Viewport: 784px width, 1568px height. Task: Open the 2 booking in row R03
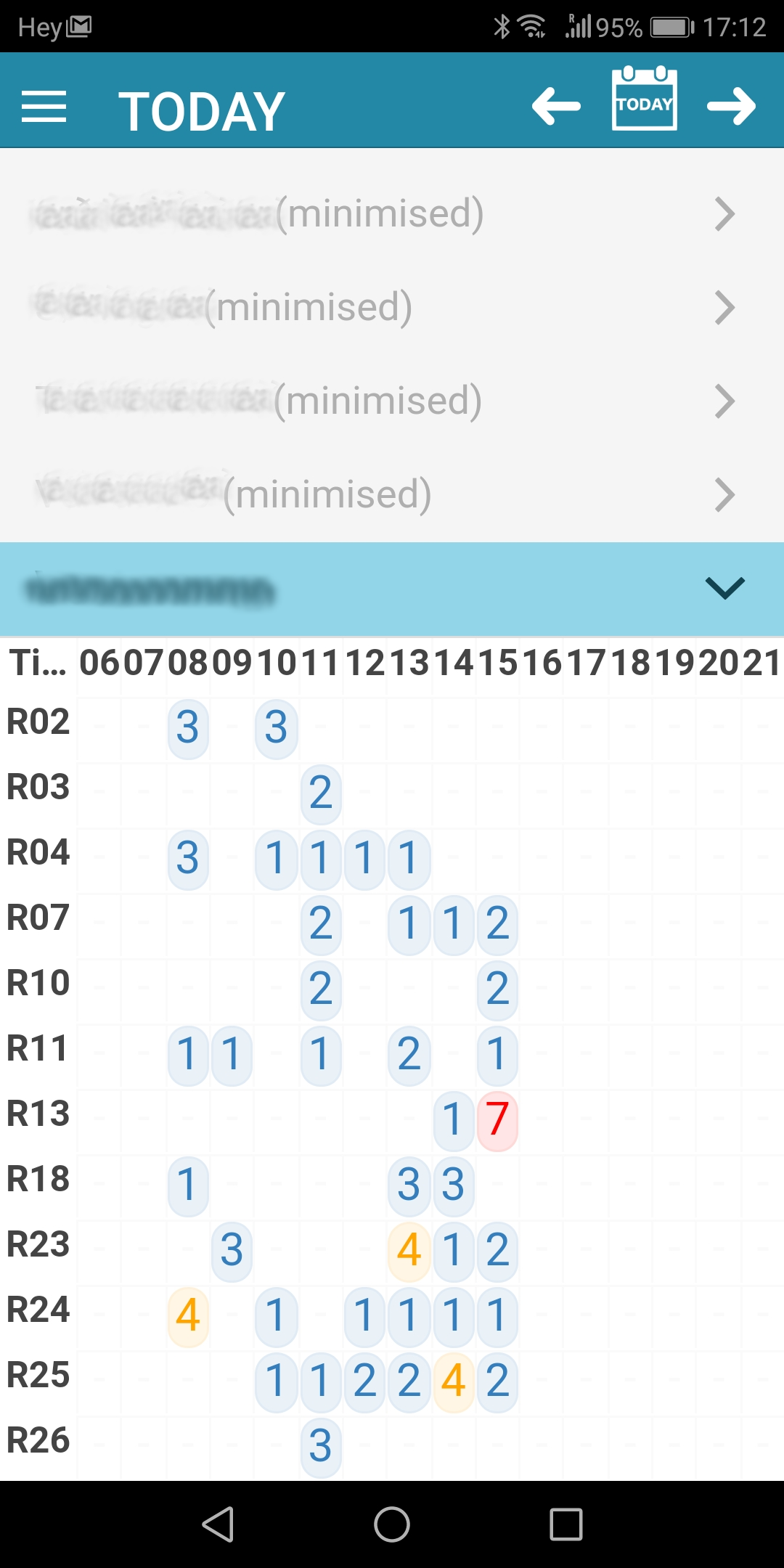click(x=320, y=793)
